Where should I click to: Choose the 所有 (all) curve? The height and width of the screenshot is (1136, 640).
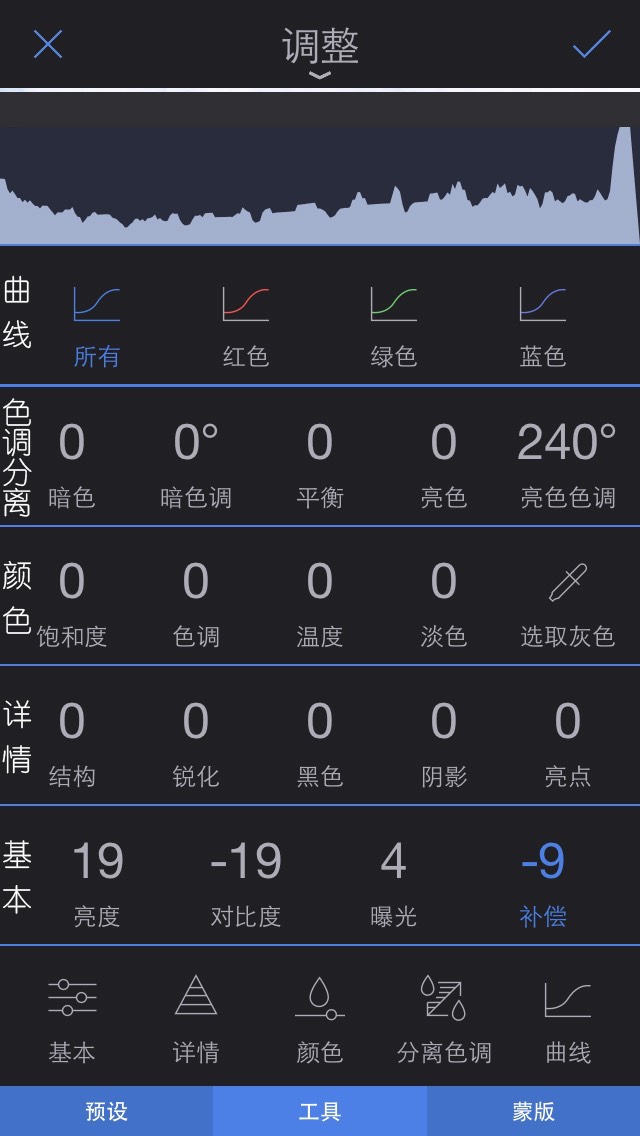point(96,325)
